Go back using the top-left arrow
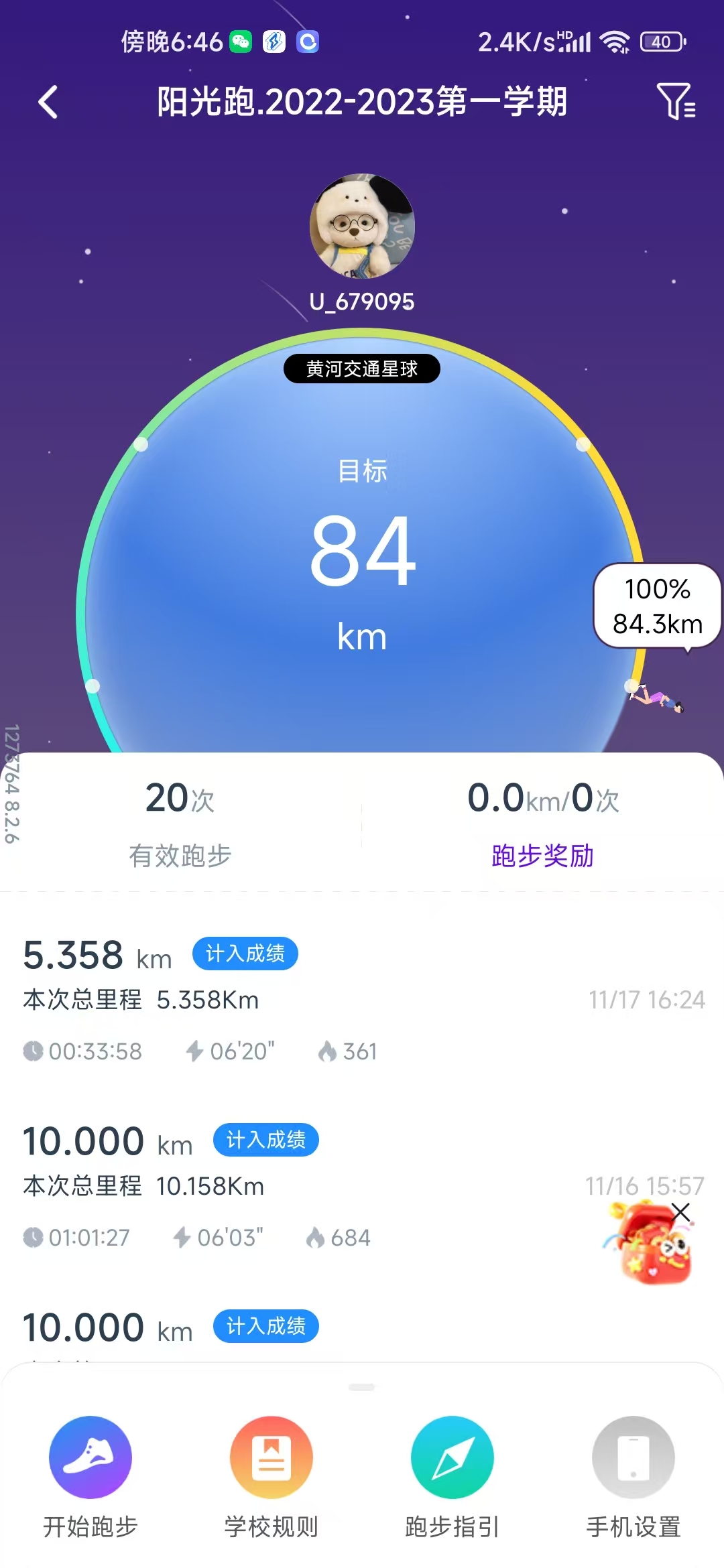Image resolution: width=724 pixels, height=1568 pixels. 48,103
